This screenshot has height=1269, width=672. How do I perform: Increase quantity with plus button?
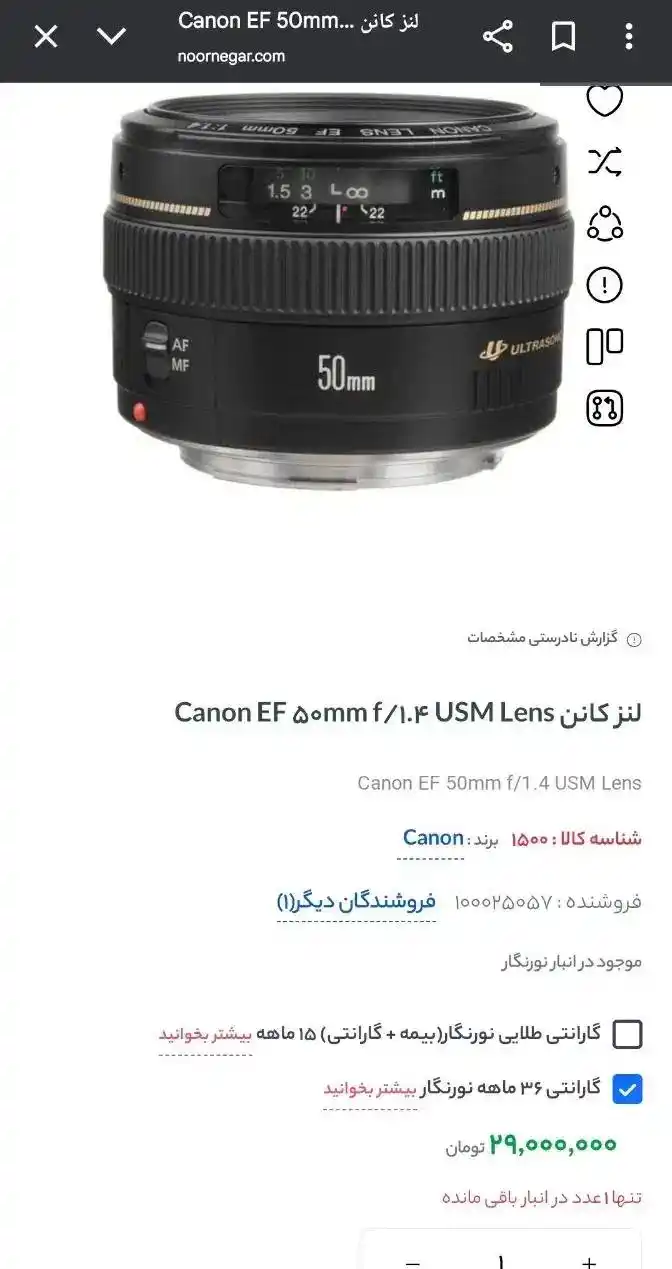click(589, 1262)
